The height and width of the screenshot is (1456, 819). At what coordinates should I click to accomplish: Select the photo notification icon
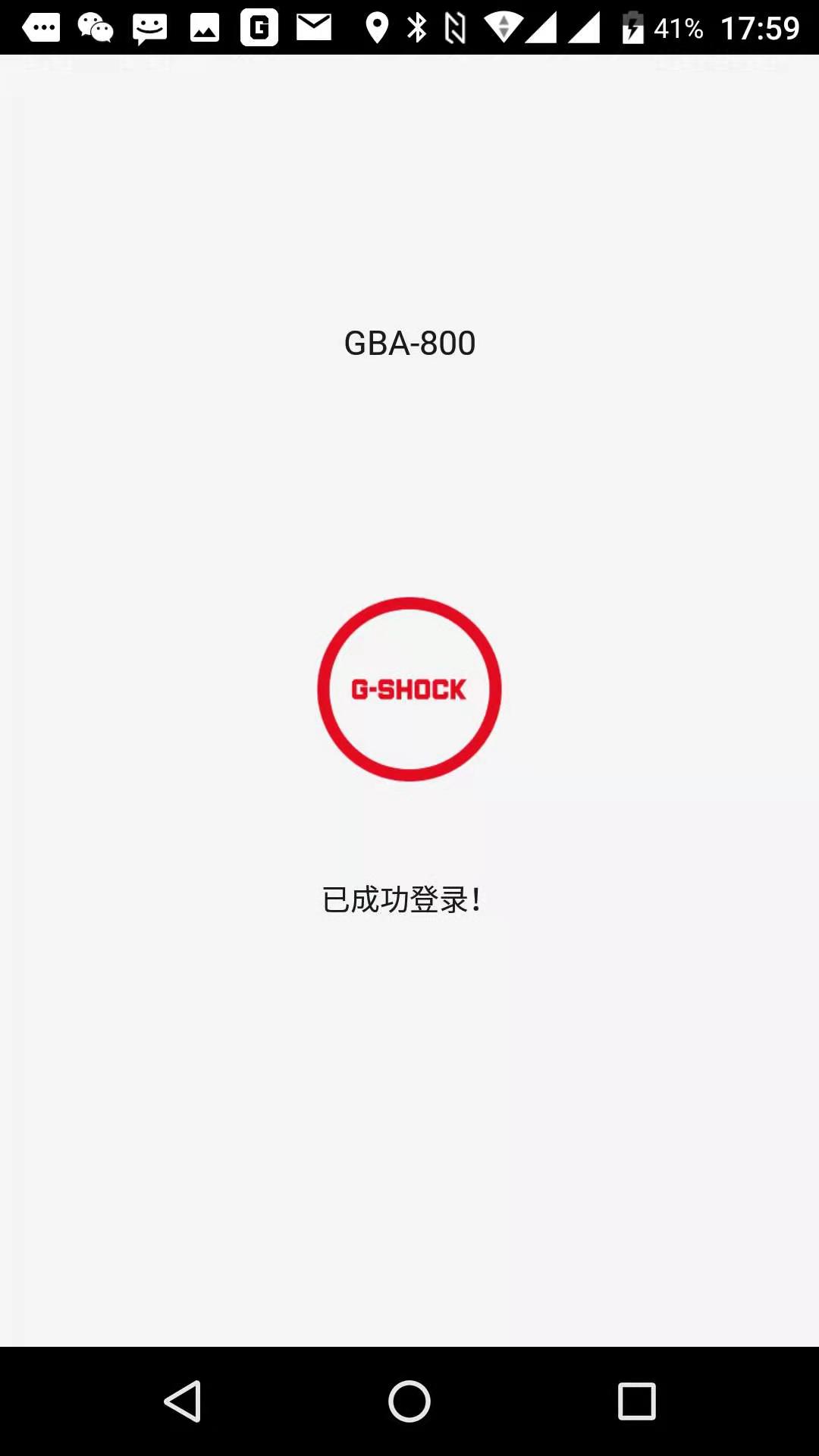206,29
